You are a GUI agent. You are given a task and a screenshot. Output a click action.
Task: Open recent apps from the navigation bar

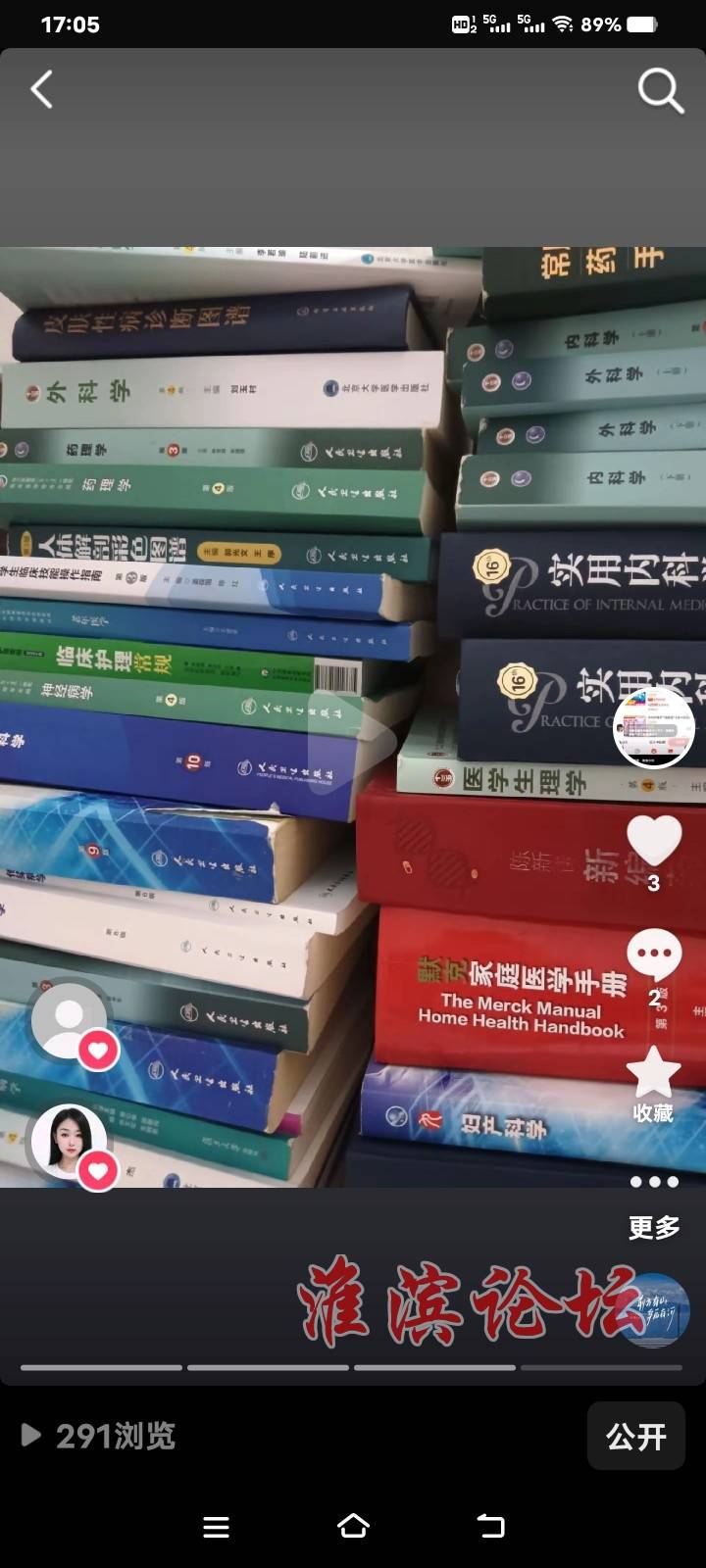216,1526
